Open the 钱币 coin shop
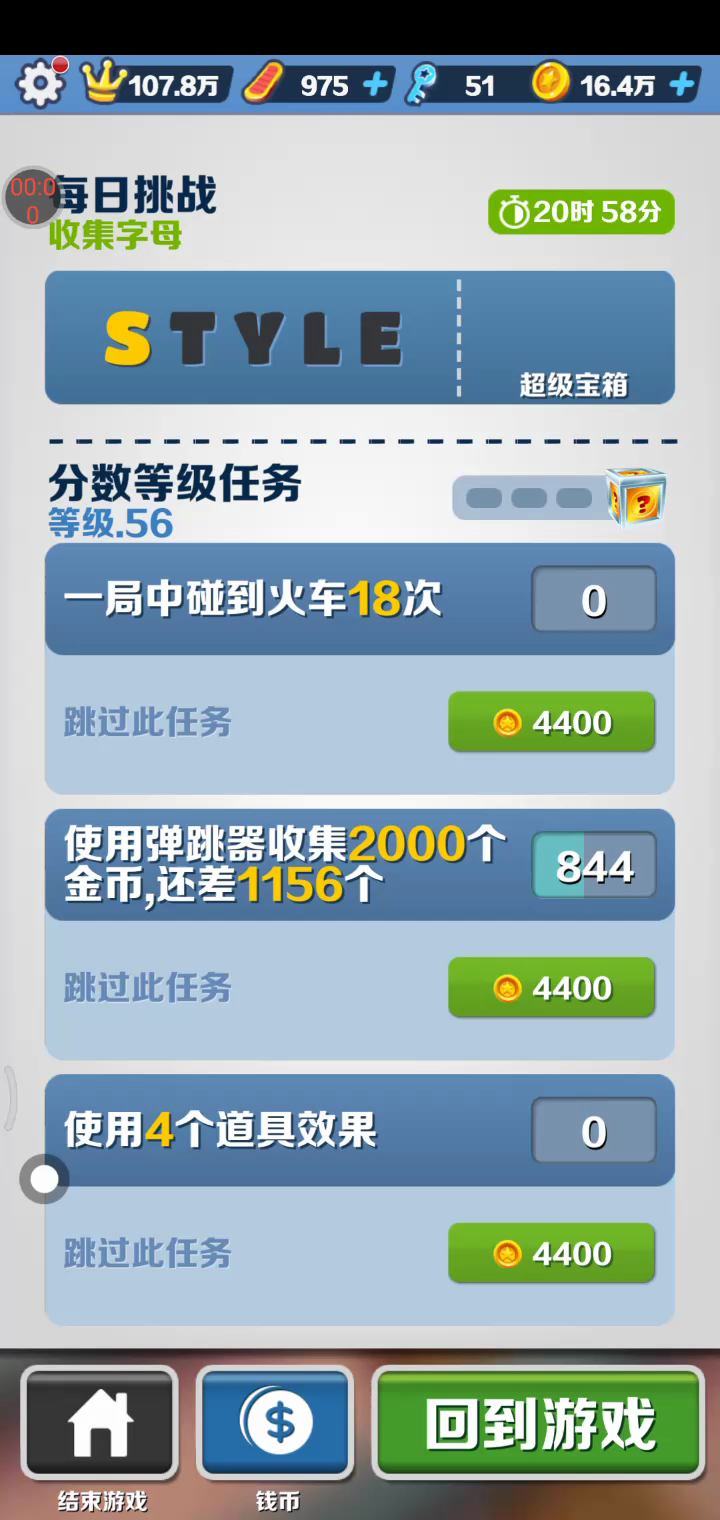Viewport: 720px width, 1520px height. (x=276, y=1423)
